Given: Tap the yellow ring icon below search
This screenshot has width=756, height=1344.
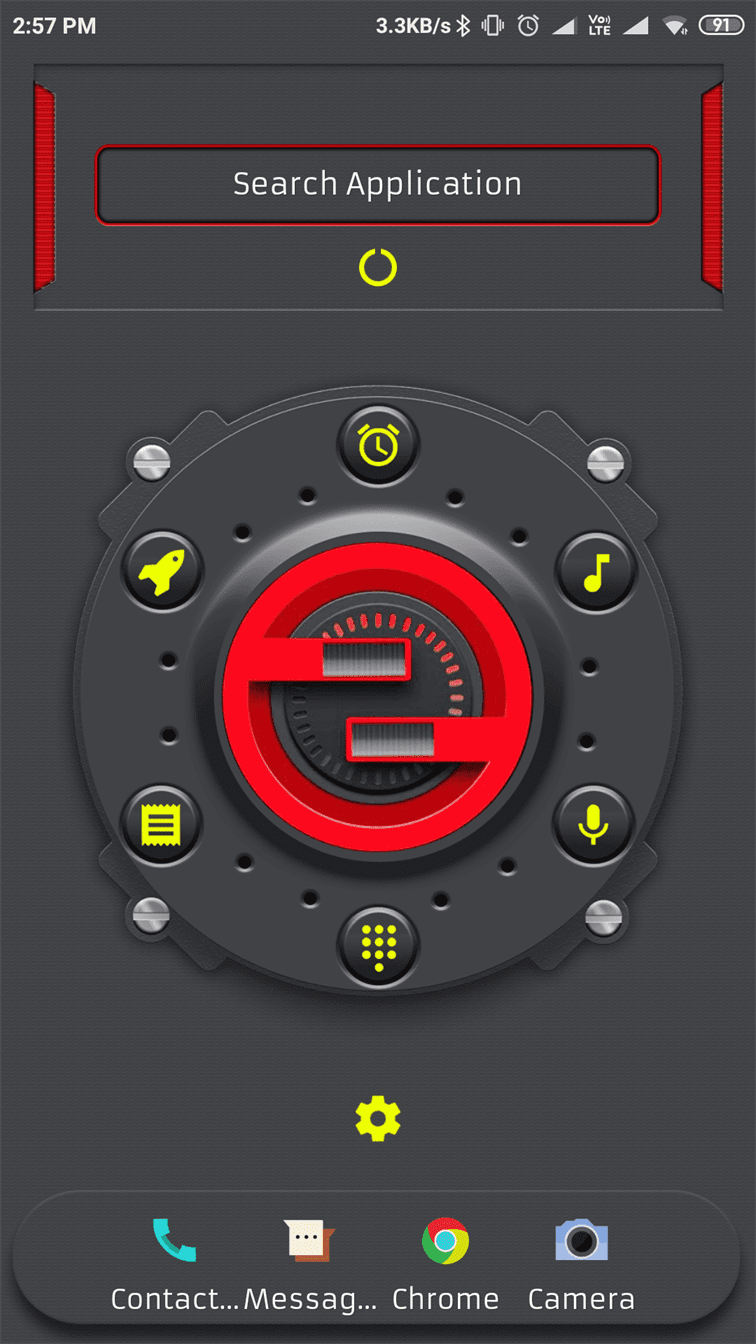Looking at the screenshot, I should pos(378,267).
